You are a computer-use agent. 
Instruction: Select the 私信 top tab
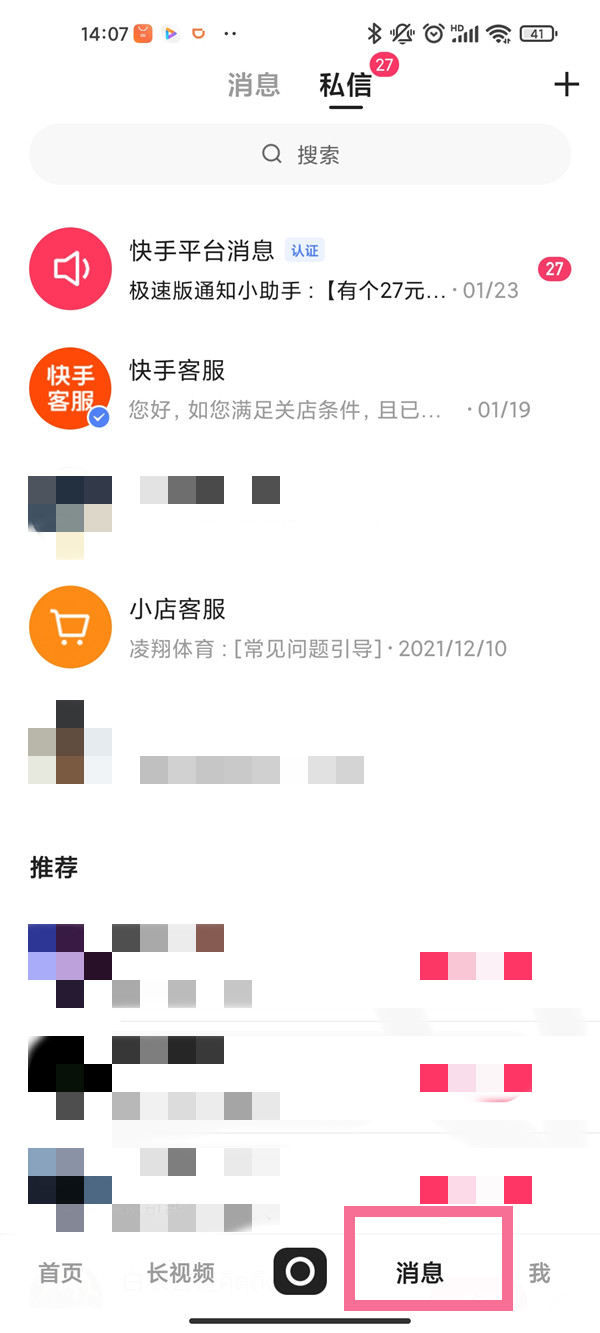tap(345, 85)
